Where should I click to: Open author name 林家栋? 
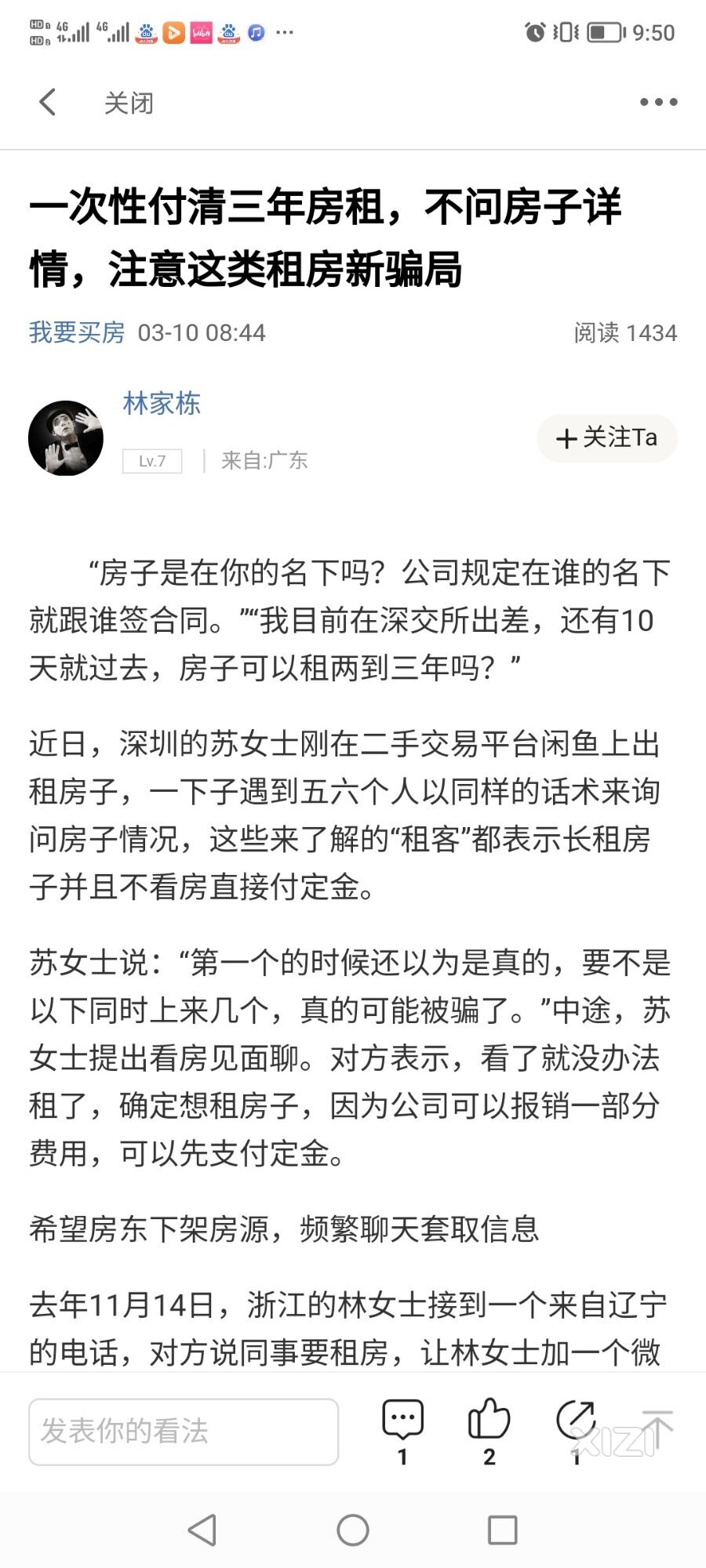click(x=162, y=403)
